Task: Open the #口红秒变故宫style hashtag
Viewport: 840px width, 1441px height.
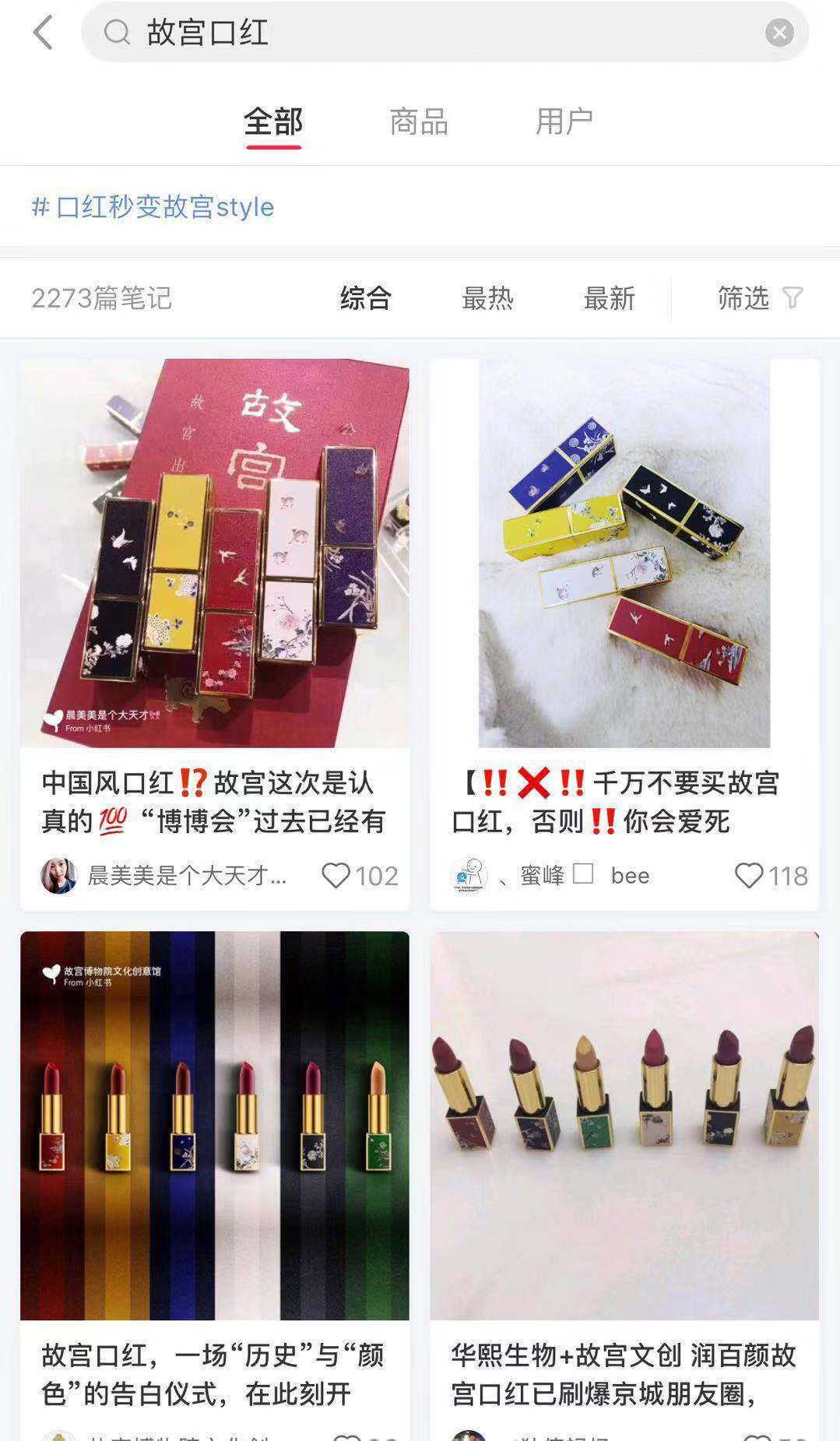Action: tap(153, 207)
